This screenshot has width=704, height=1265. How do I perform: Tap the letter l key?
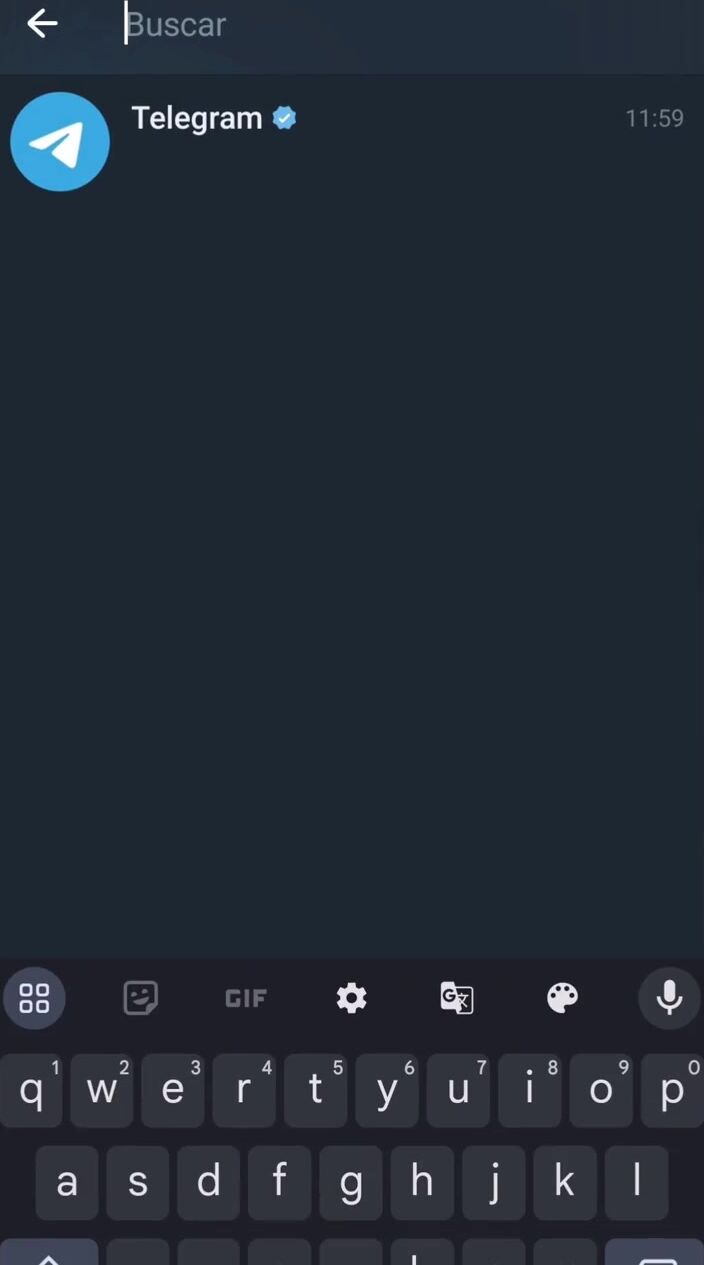(x=636, y=1182)
